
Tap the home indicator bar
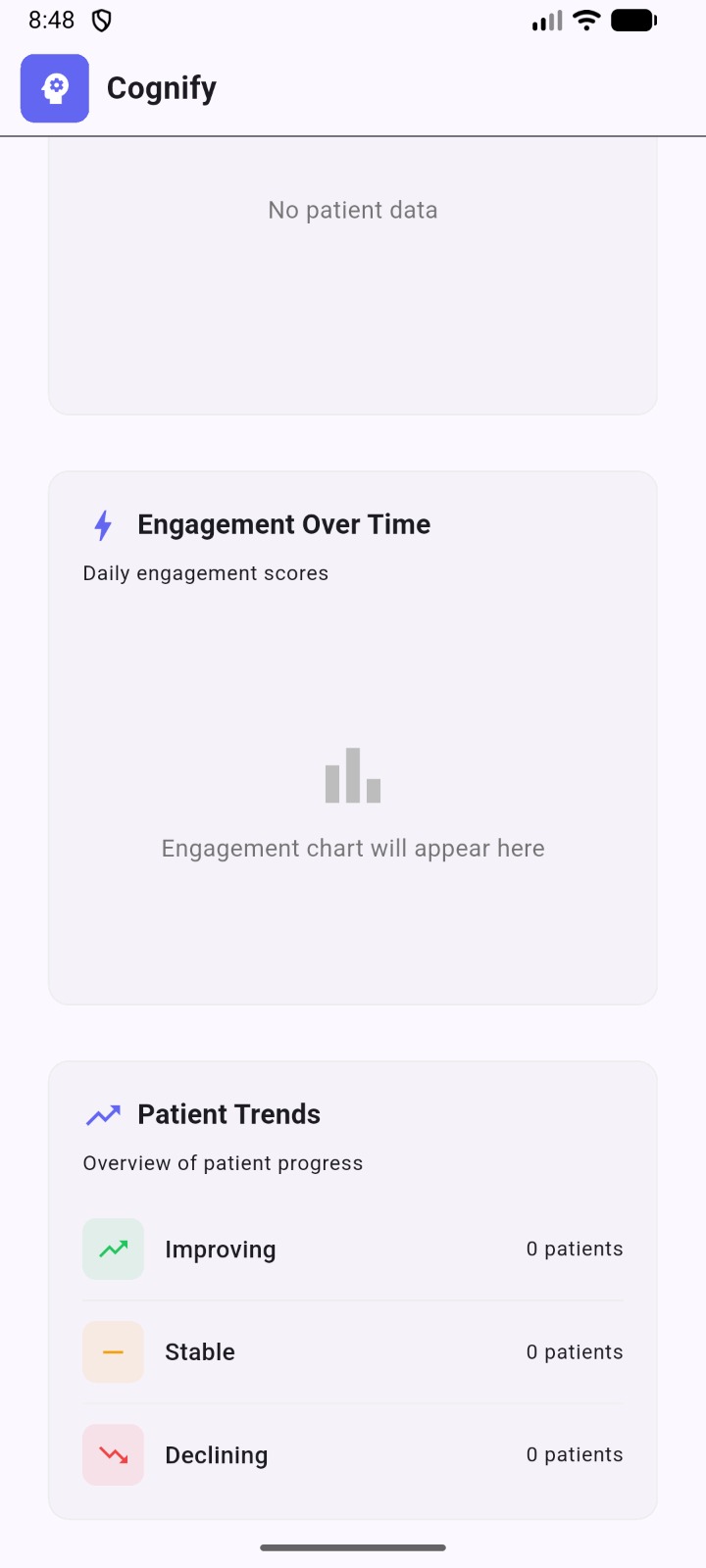pyautogui.click(x=352, y=1548)
